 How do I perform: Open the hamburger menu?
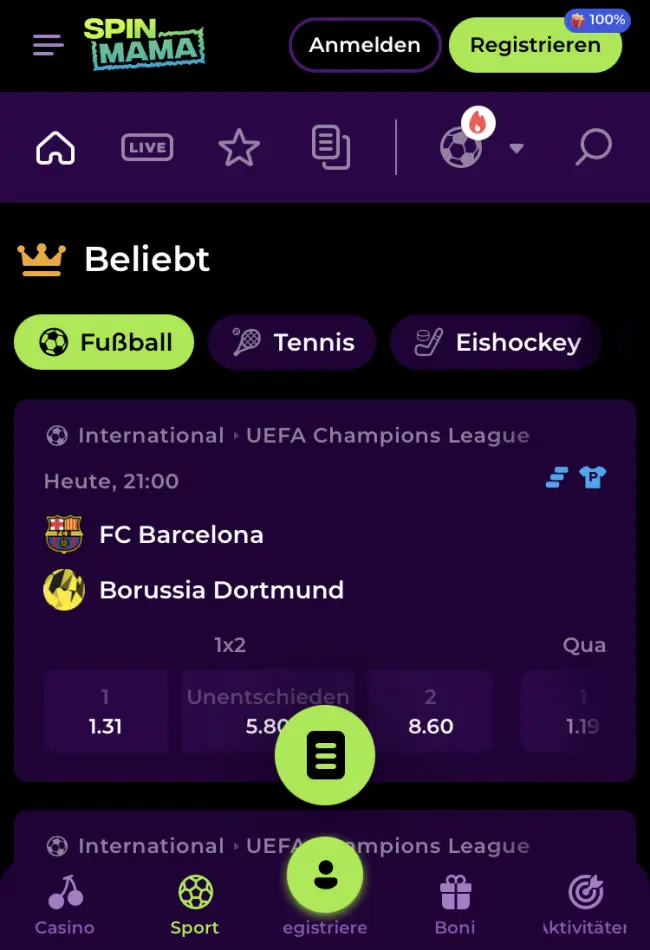click(x=48, y=45)
